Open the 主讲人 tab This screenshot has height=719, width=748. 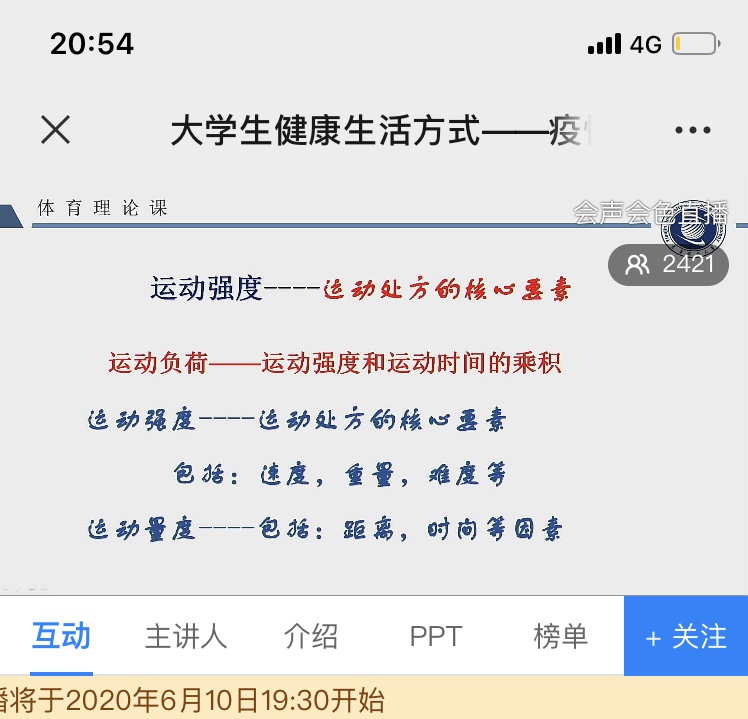pyautogui.click(x=186, y=636)
